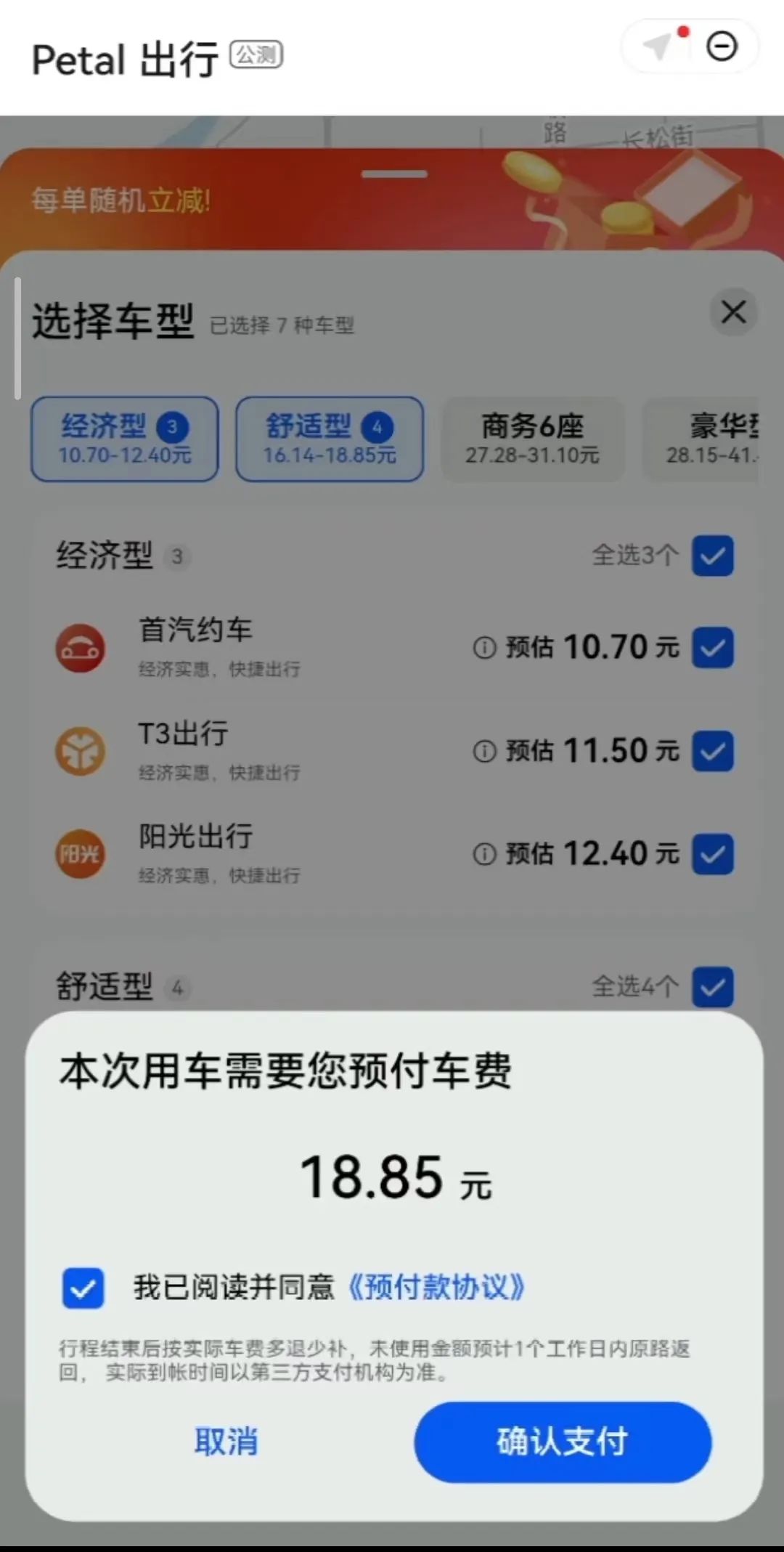784x1552 pixels.
Task: Click the T3出行 provider logo icon
Action: pyautogui.click(x=81, y=752)
